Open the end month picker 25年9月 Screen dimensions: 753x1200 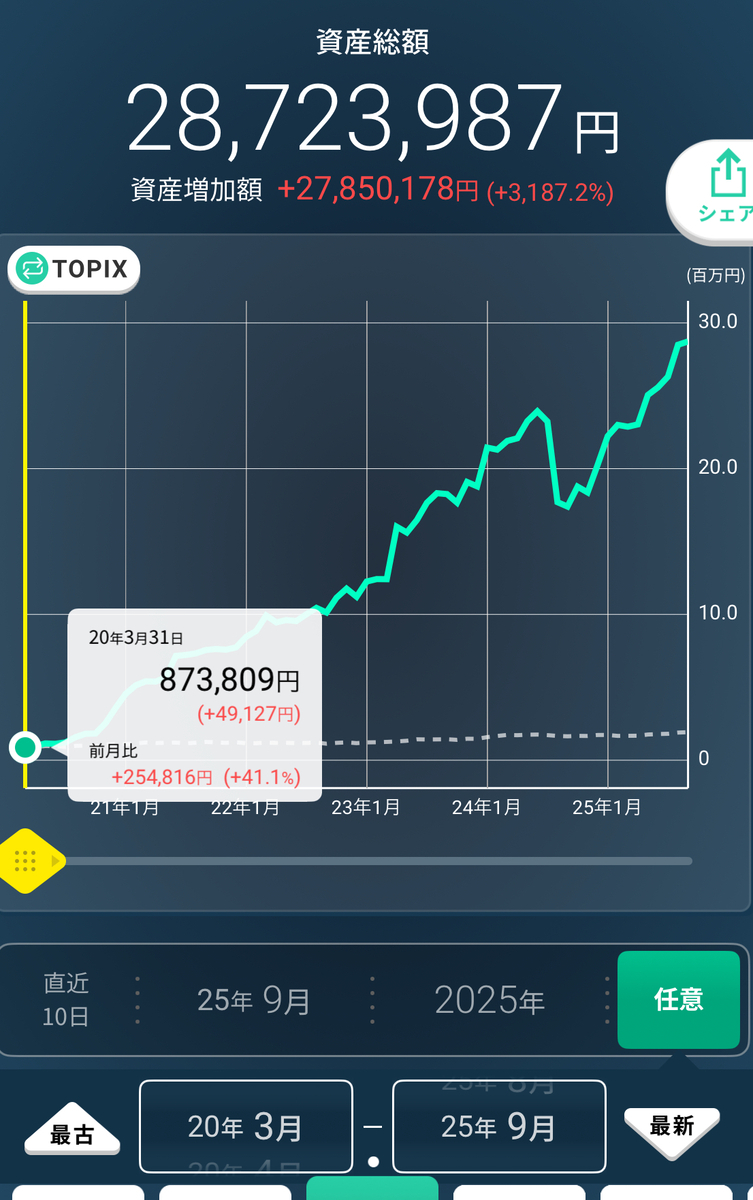(x=499, y=1126)
